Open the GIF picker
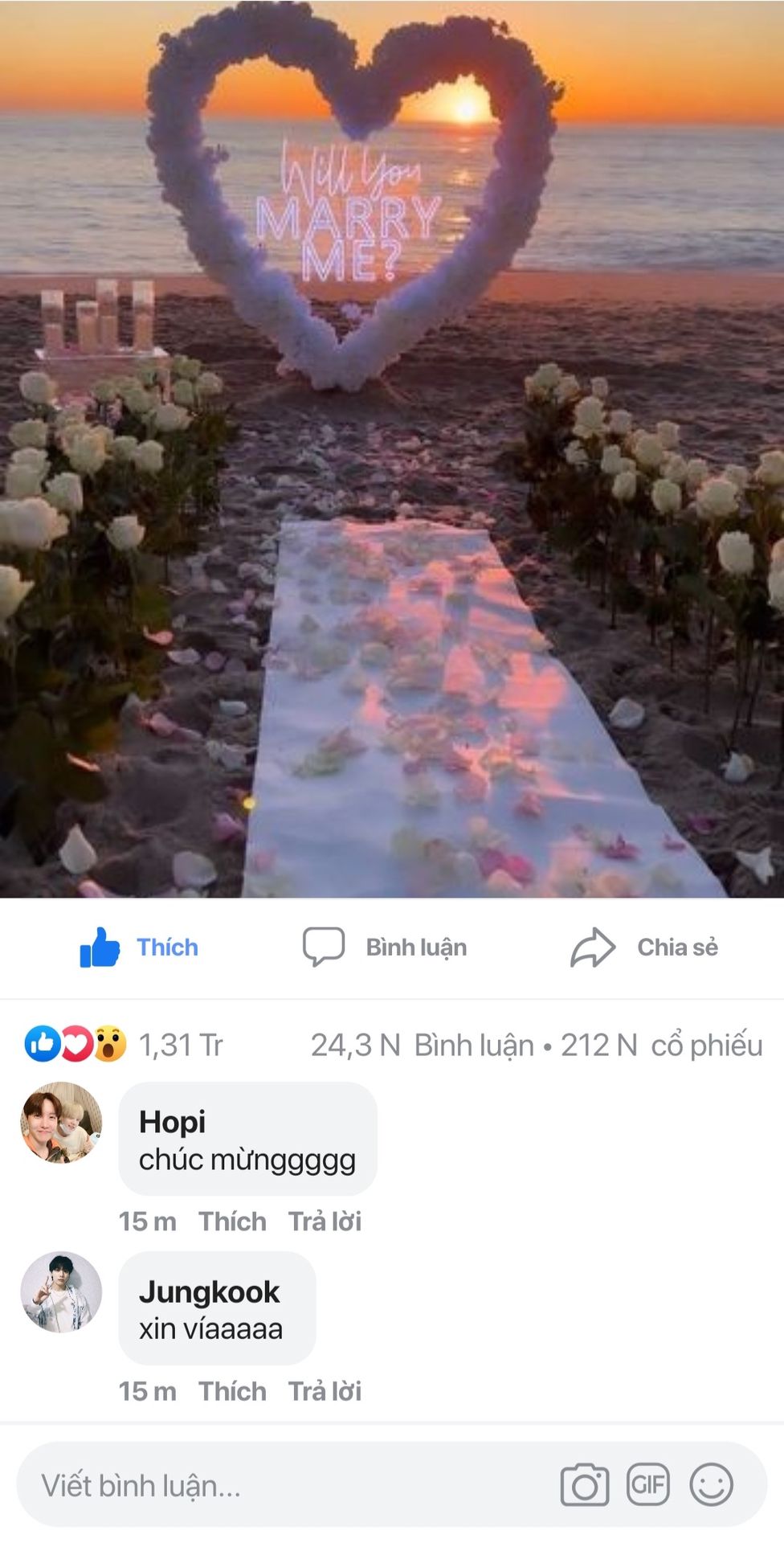This screenshot has height=1543, width=784. pos(647,1484)
